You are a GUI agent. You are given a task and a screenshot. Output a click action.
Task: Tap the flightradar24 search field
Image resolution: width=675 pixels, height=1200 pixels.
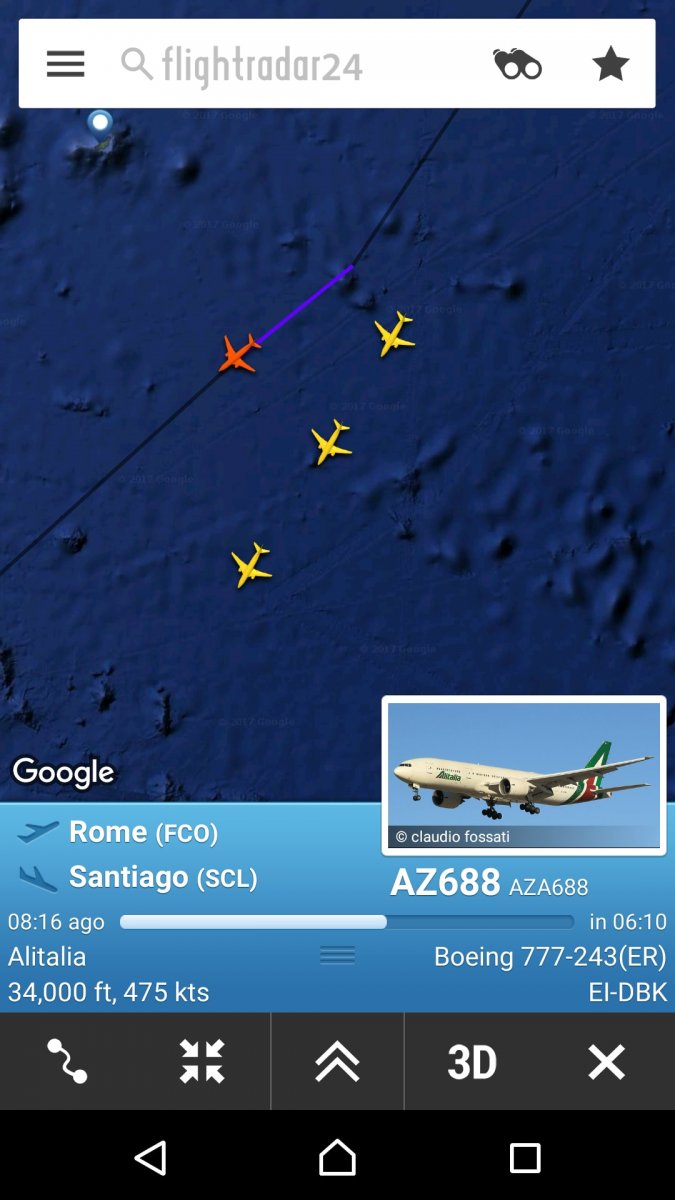click(290, 65)
